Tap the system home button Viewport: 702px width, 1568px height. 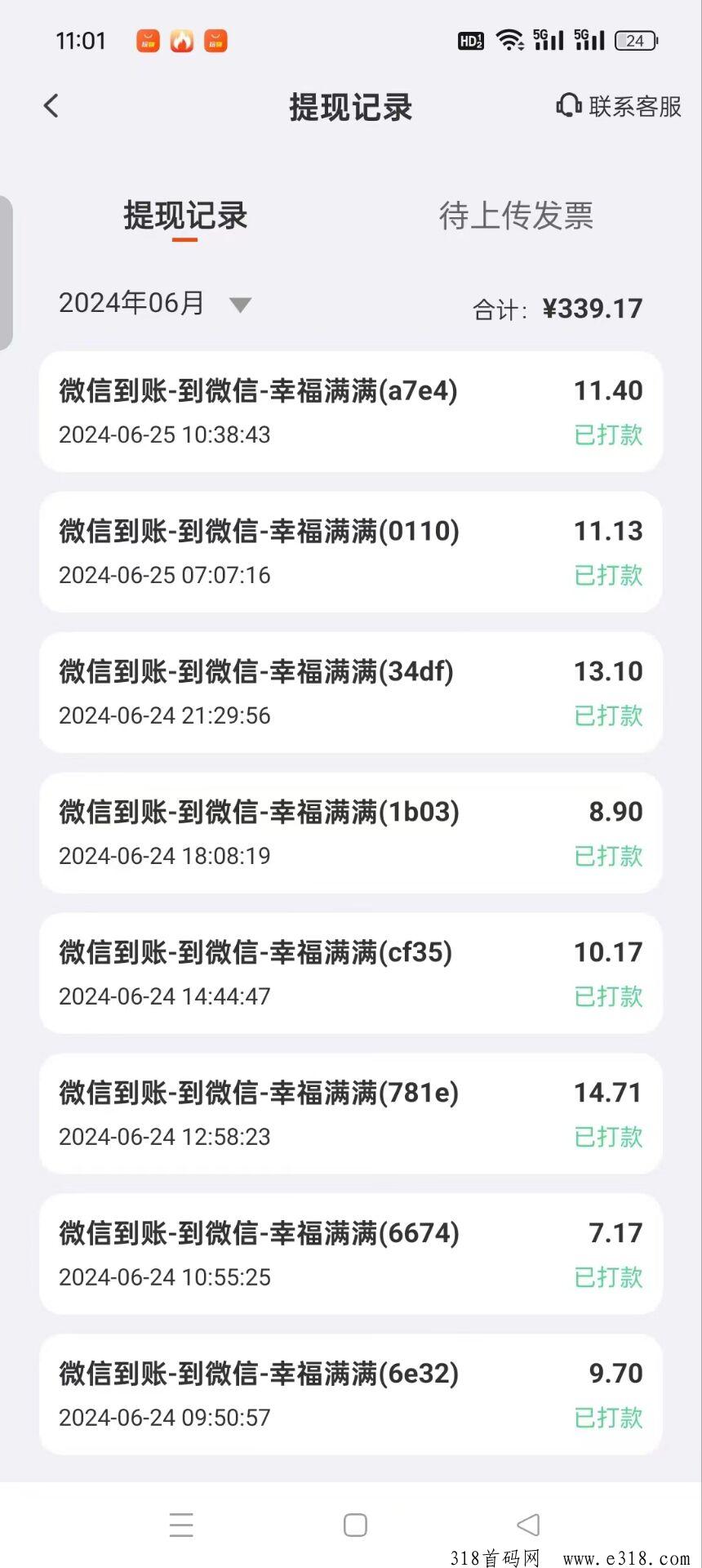(355, 1525)
